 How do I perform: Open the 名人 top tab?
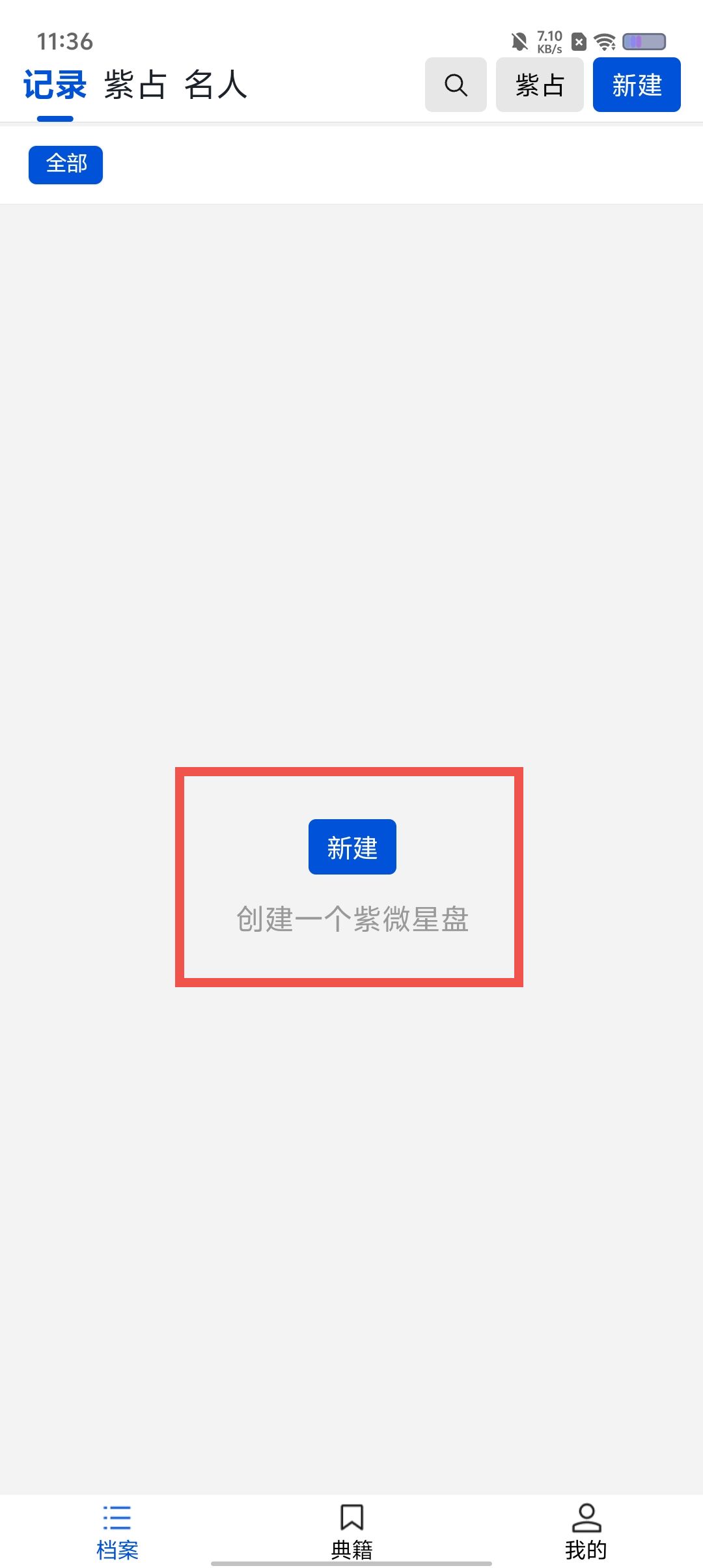click(215, 85)
